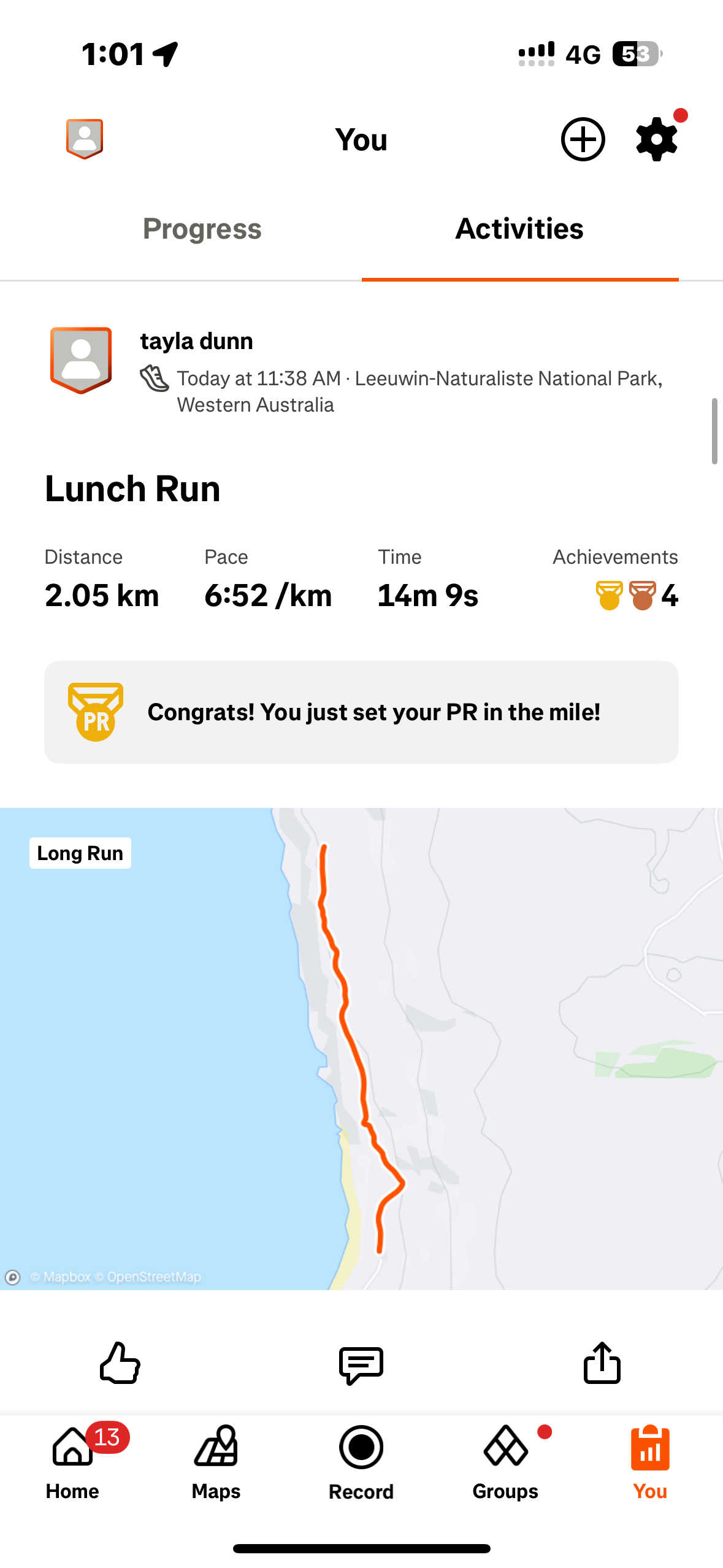Open the Maps tab
The width and height of the screenshot is (723, 1568).
(x=216, y=1463)
